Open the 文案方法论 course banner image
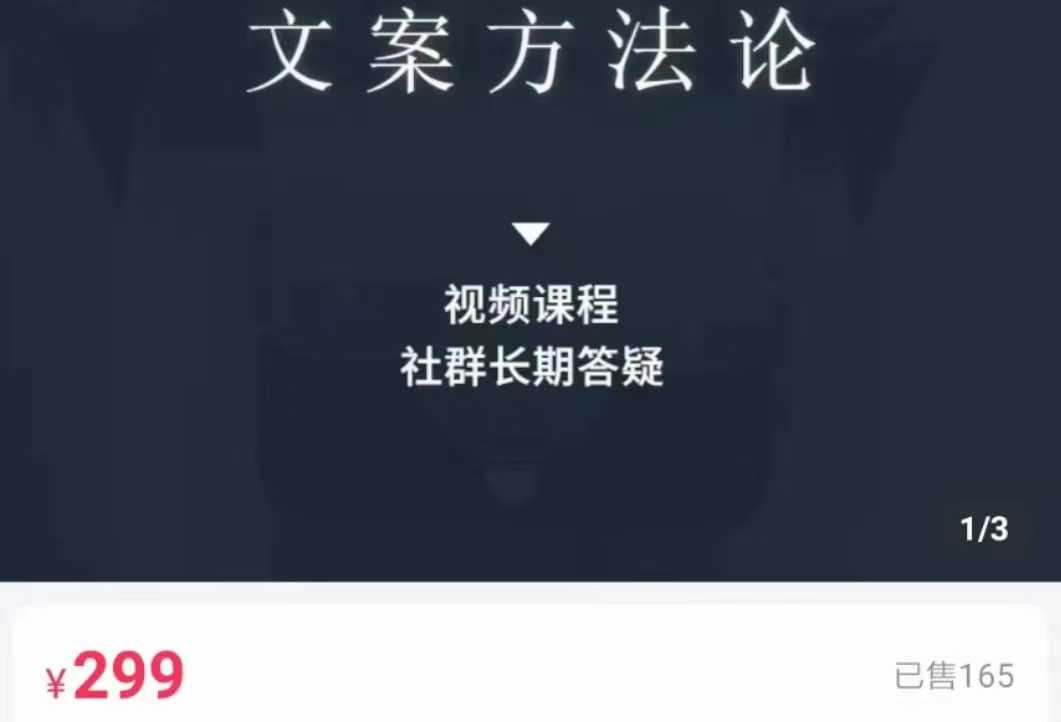This screenshot has height=722, width=1061. [x=530, y=290]
